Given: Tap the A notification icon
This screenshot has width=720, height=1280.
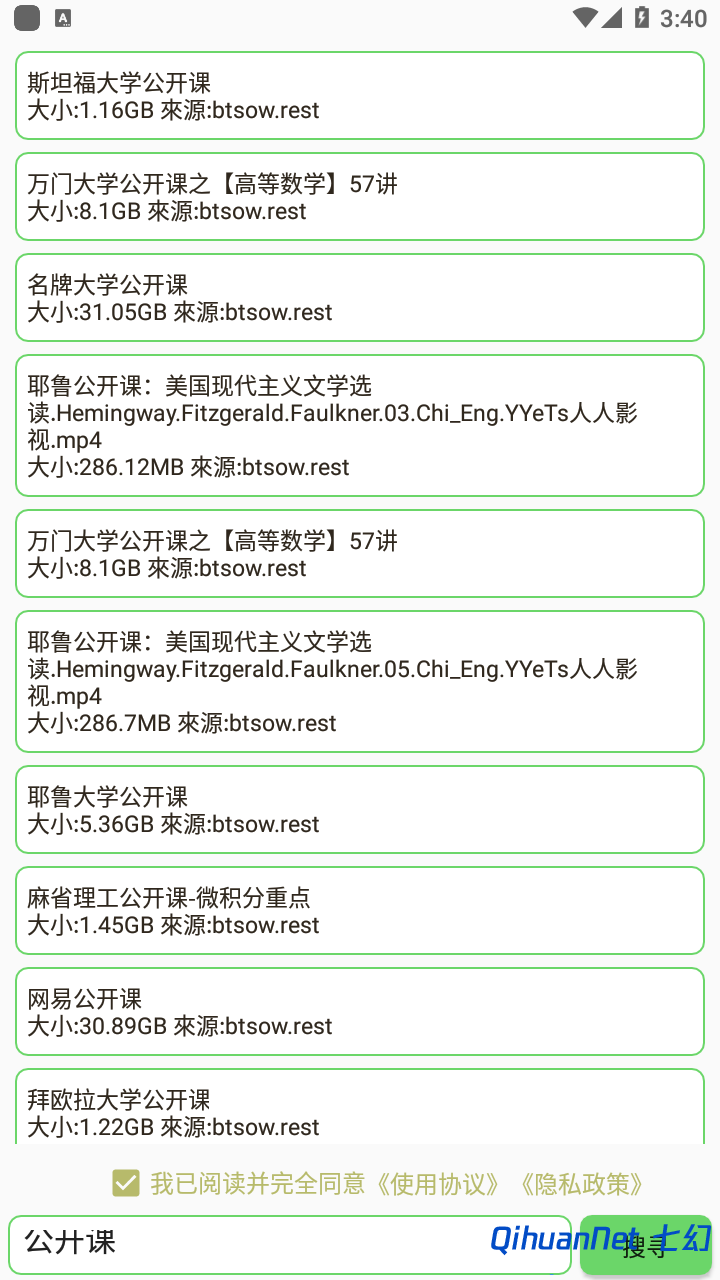Looking at the screenshot, I should coord(64,17).
